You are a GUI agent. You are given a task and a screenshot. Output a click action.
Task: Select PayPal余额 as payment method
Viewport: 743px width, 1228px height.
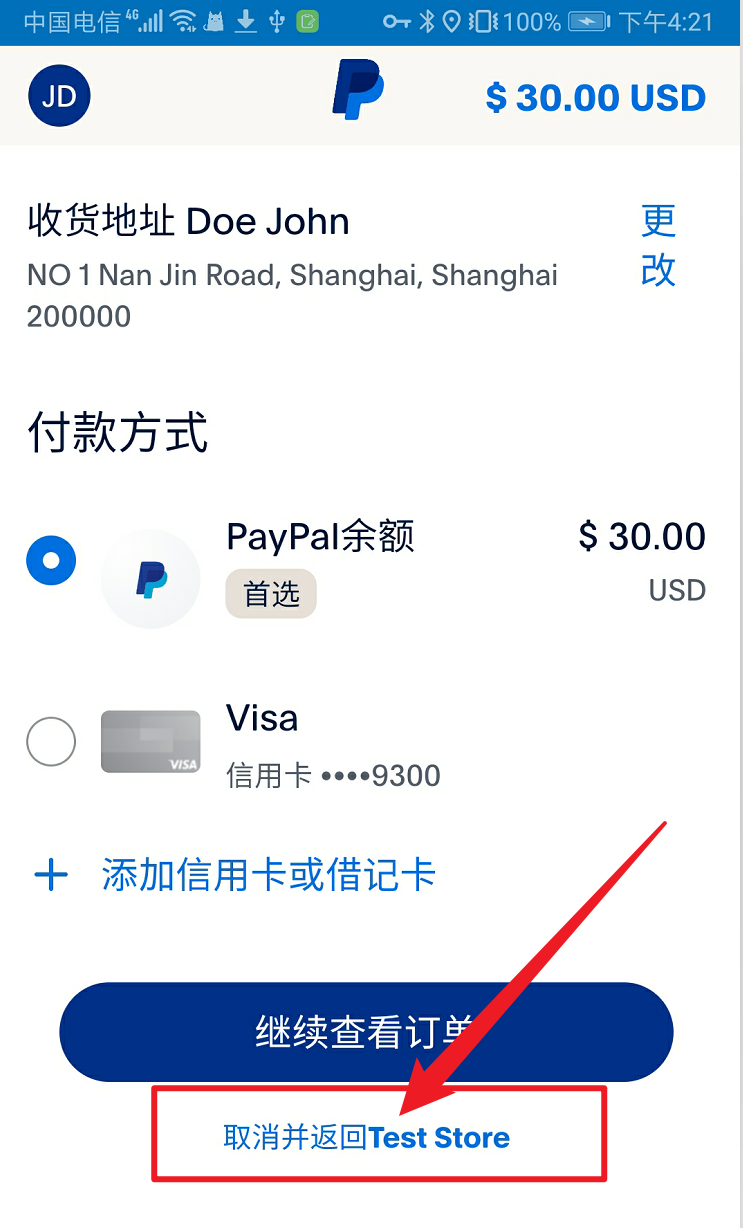coord(51,561)
